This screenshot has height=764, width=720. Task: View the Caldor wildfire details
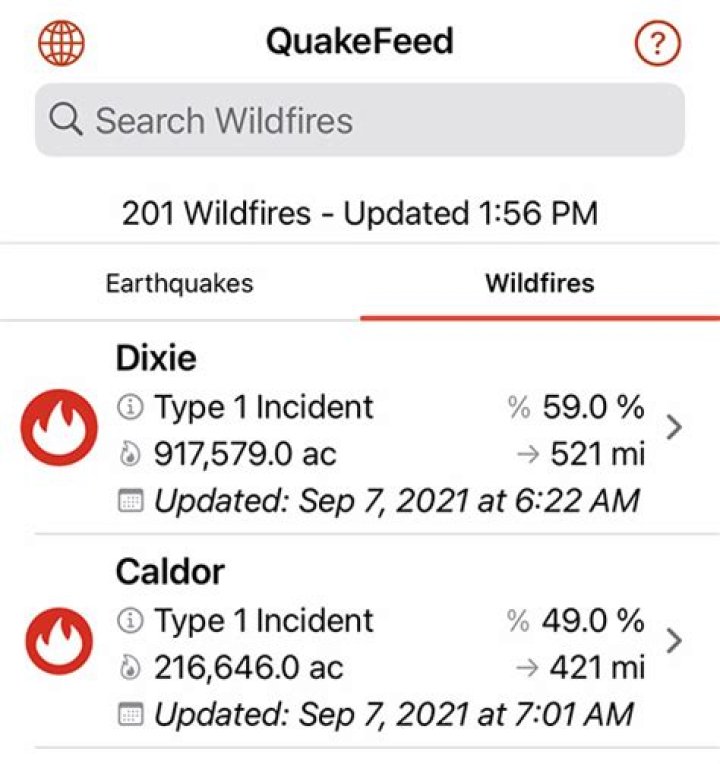coord(360,641)
